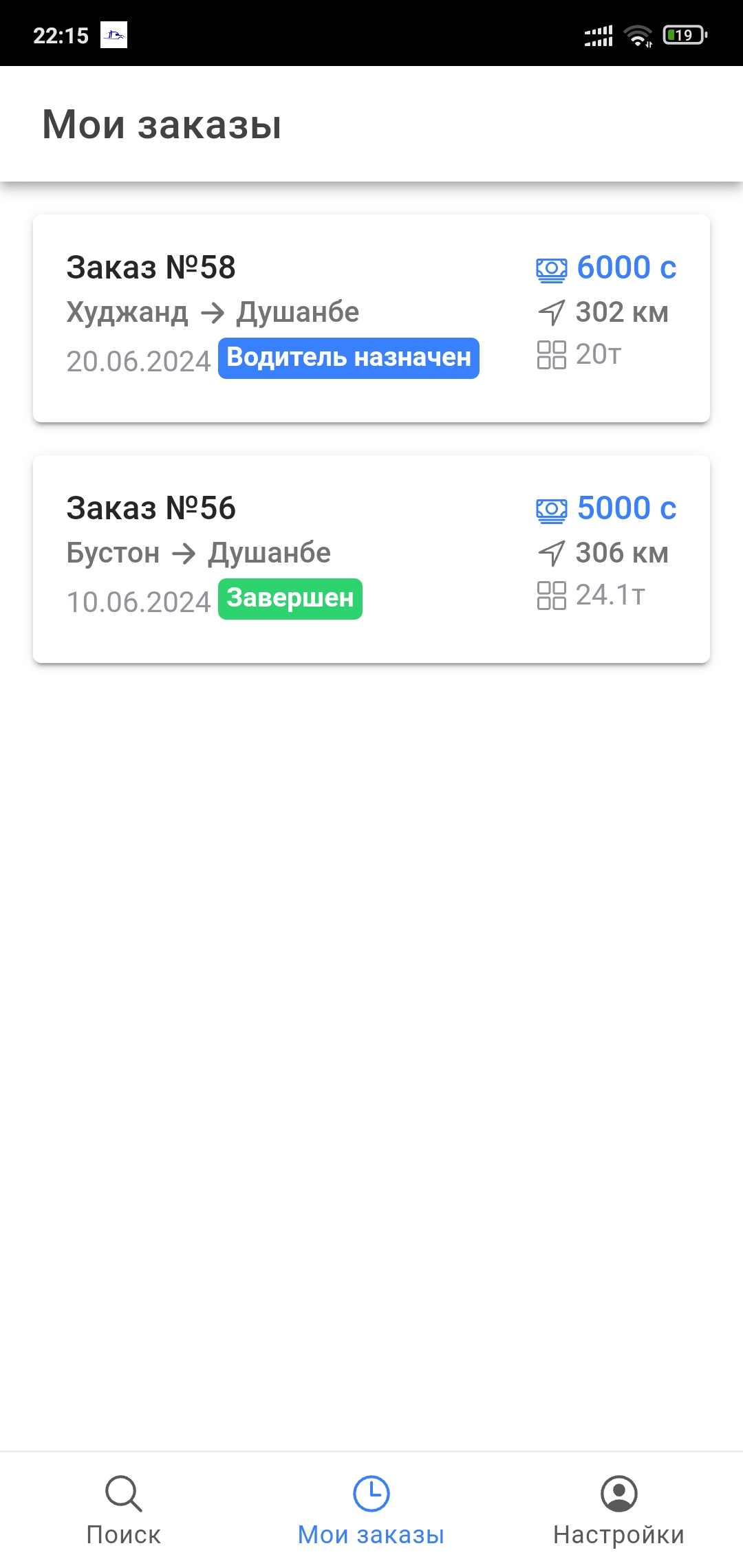Image resolution: width=743 pixels, height=1568 pixels.
Task: Select the Мои заказы tab
Action: click(371, 1510)
